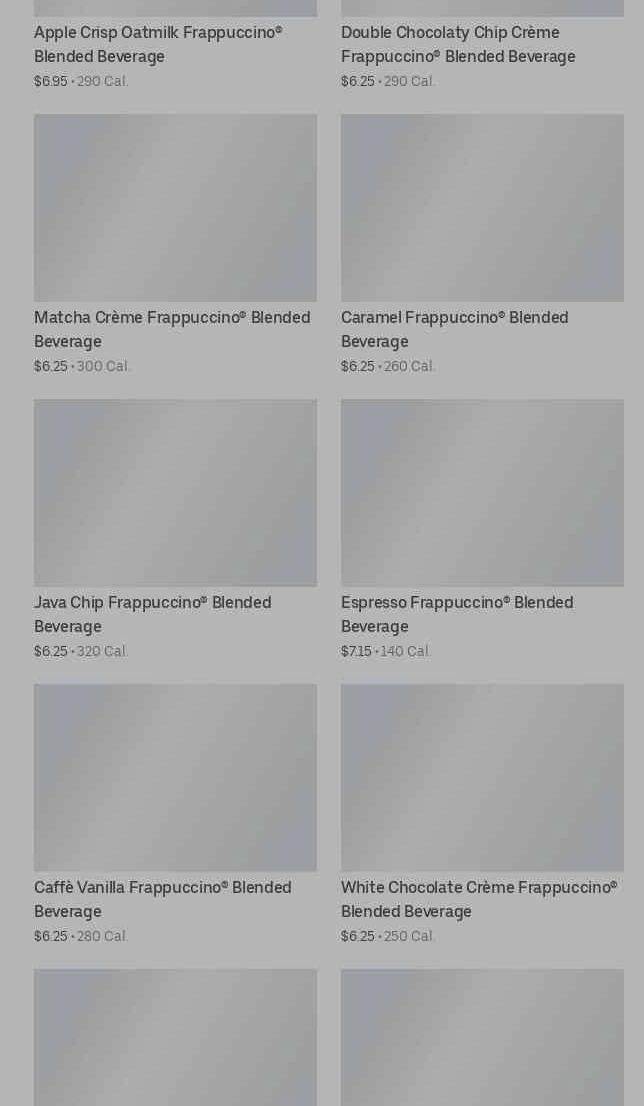Choose Caramel Frappuccino Blended Beverage
644x1106 pixels.
point(482,245)
